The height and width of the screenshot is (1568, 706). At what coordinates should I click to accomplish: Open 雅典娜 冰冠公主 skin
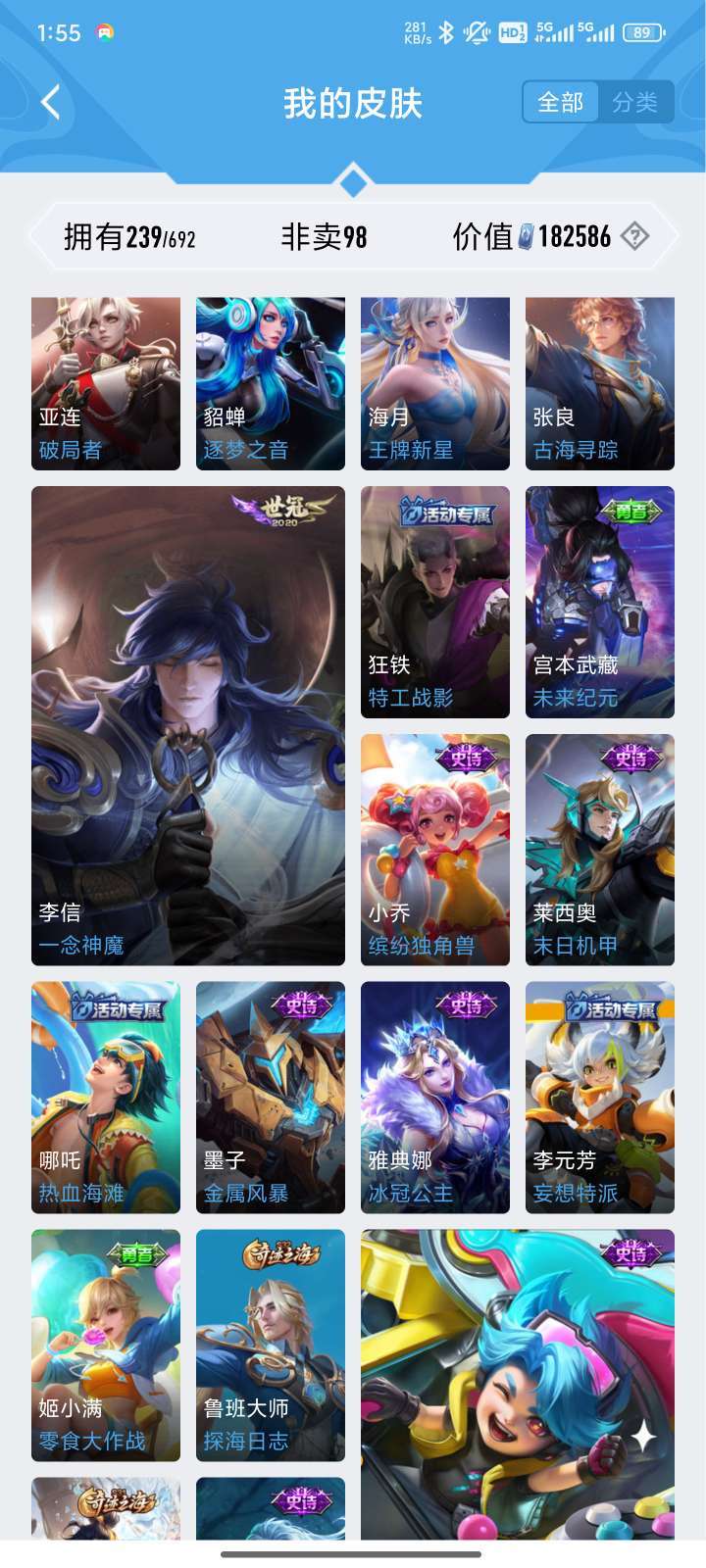click(x=435, y=1098)
